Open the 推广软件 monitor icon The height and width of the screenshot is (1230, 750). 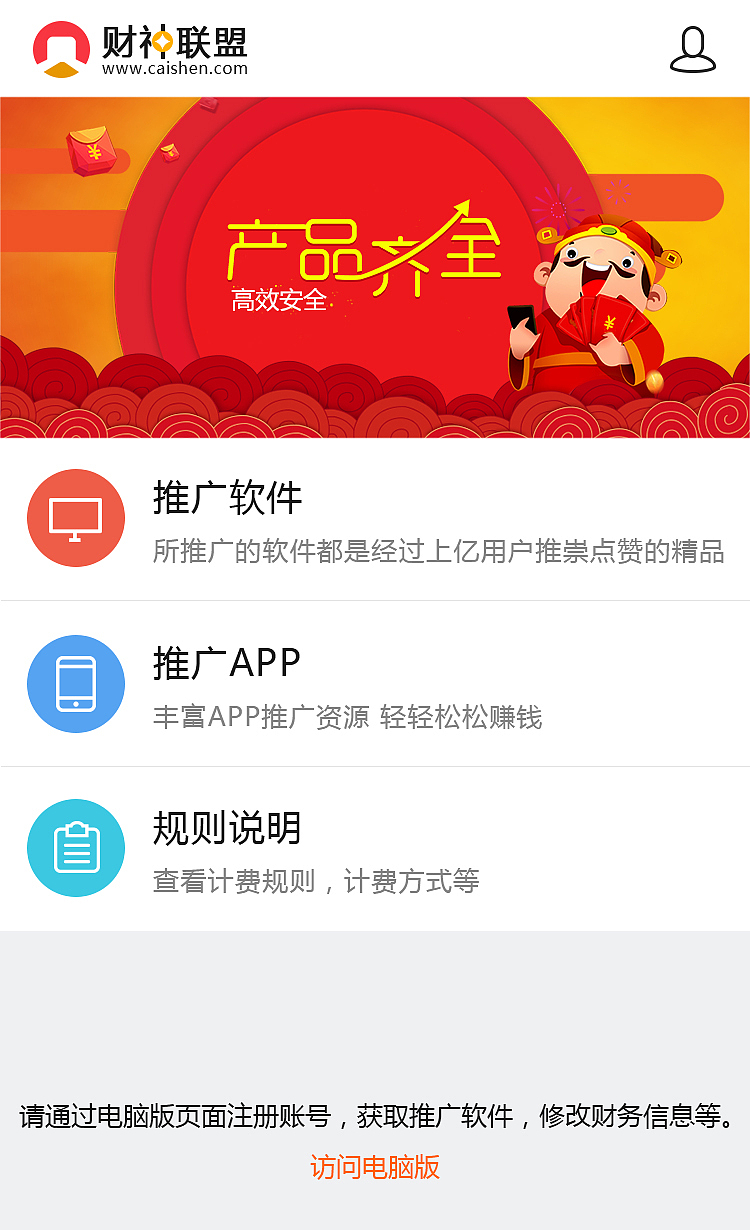75,518
